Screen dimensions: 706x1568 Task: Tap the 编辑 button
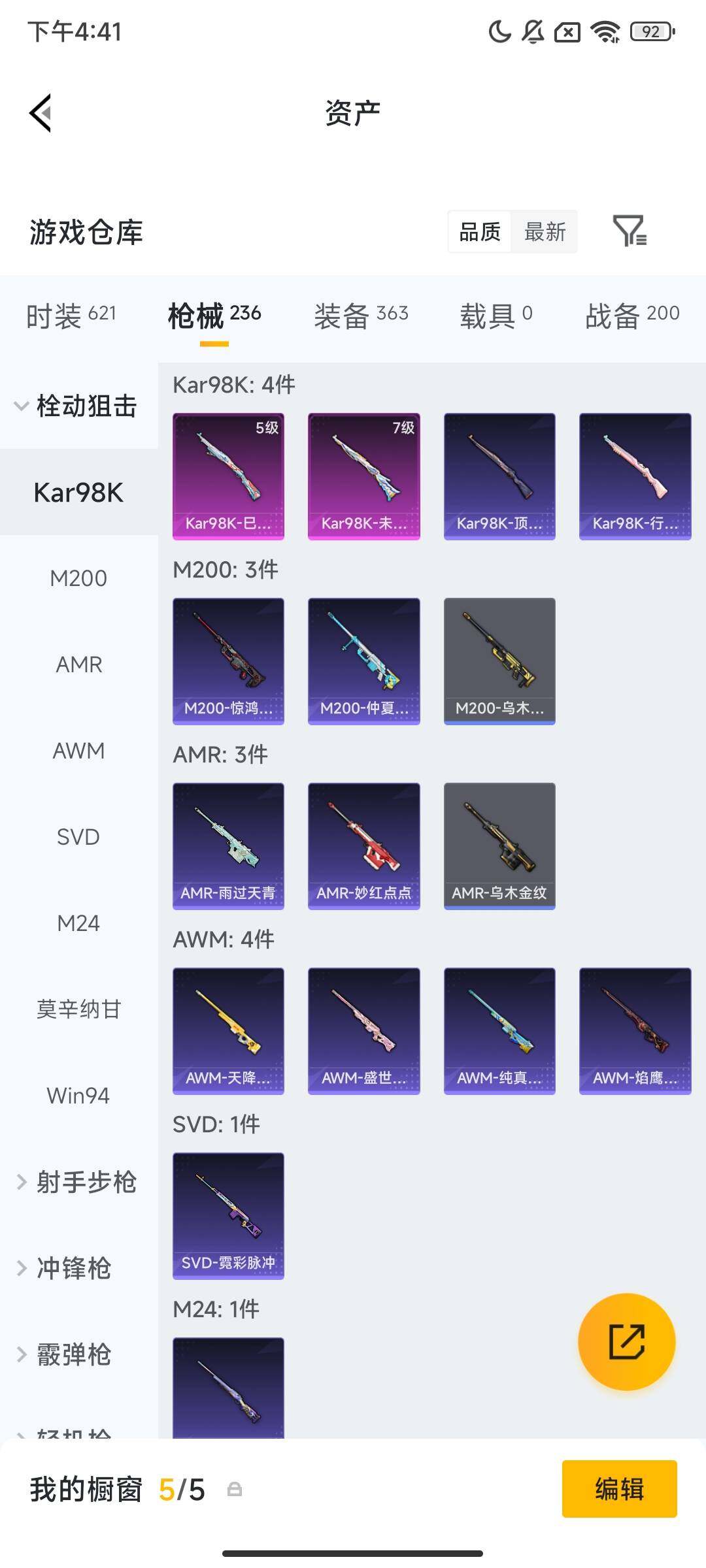(619, 1489)
